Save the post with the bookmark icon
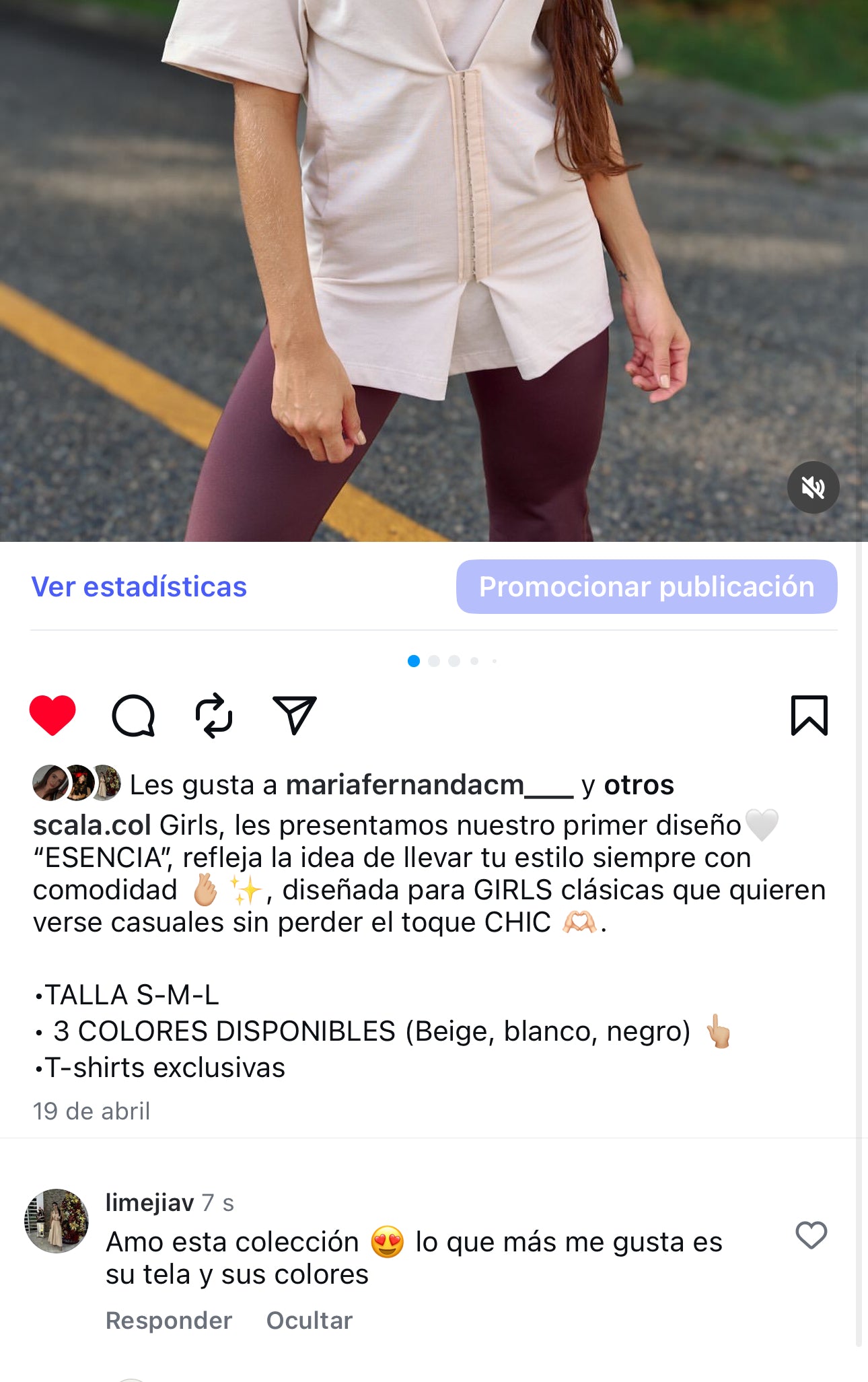868x1382 pixels. coord(809,715)
